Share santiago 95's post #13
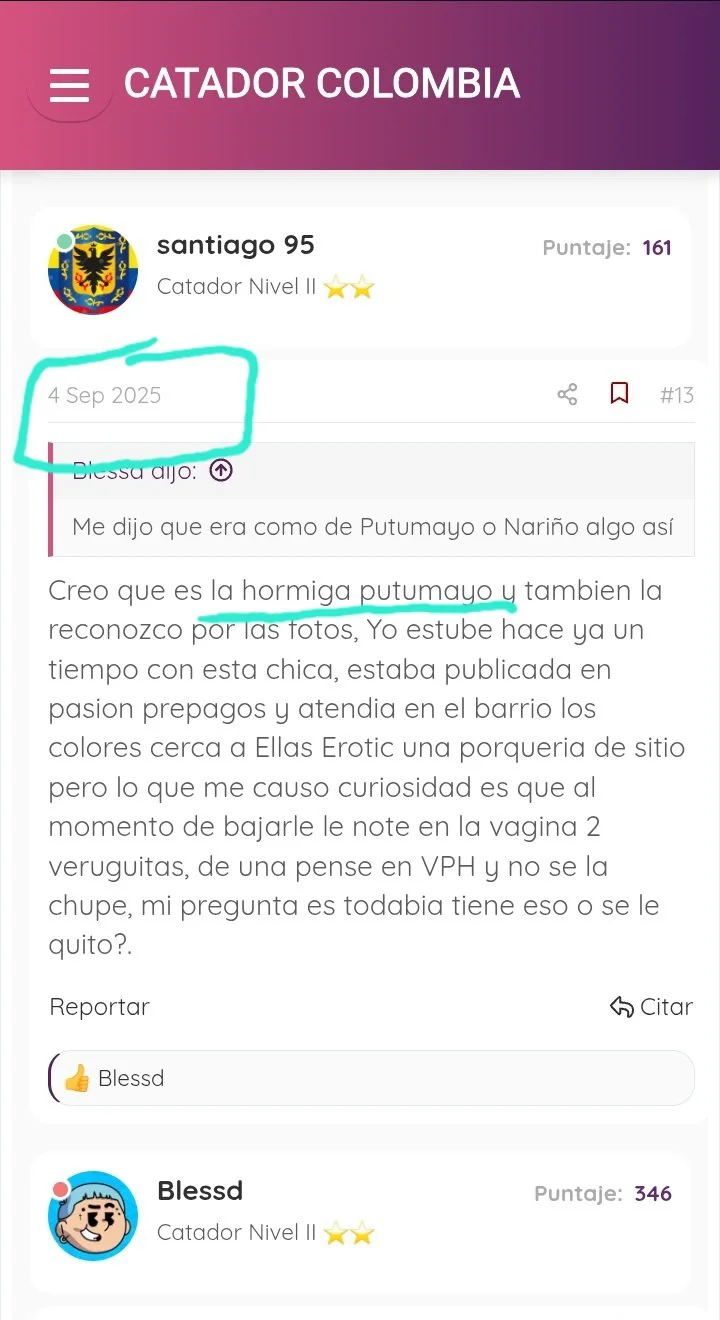The height and width of the screenshot is (1320, 720). pyautogui.click(x=567, y=394)
